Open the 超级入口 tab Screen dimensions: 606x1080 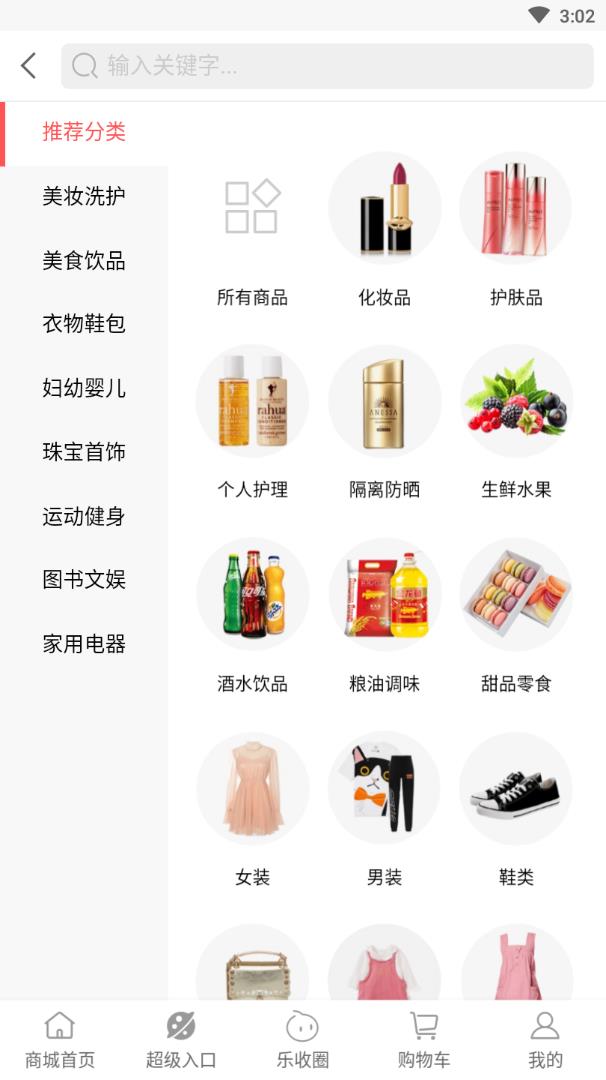point(181,1040)
